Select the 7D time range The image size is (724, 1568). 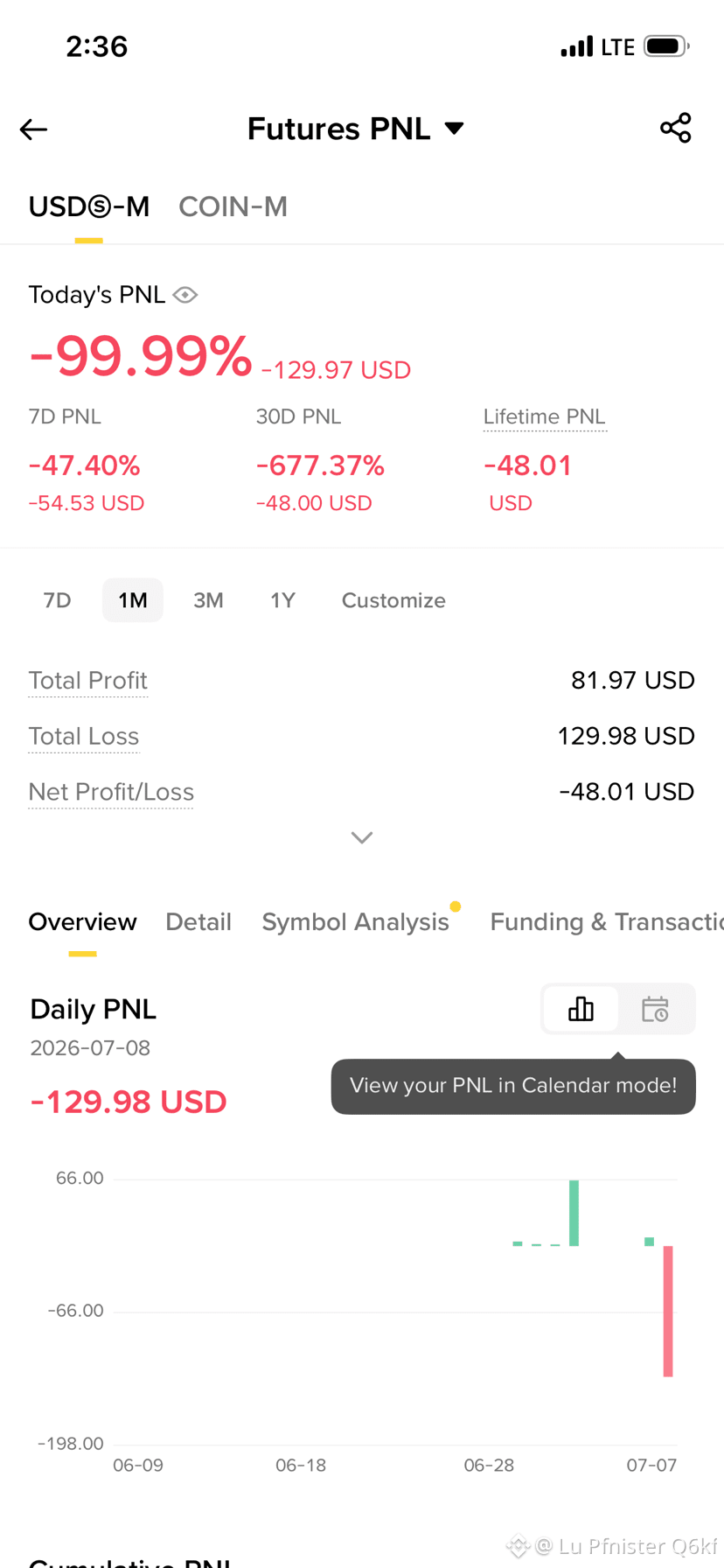57,600
